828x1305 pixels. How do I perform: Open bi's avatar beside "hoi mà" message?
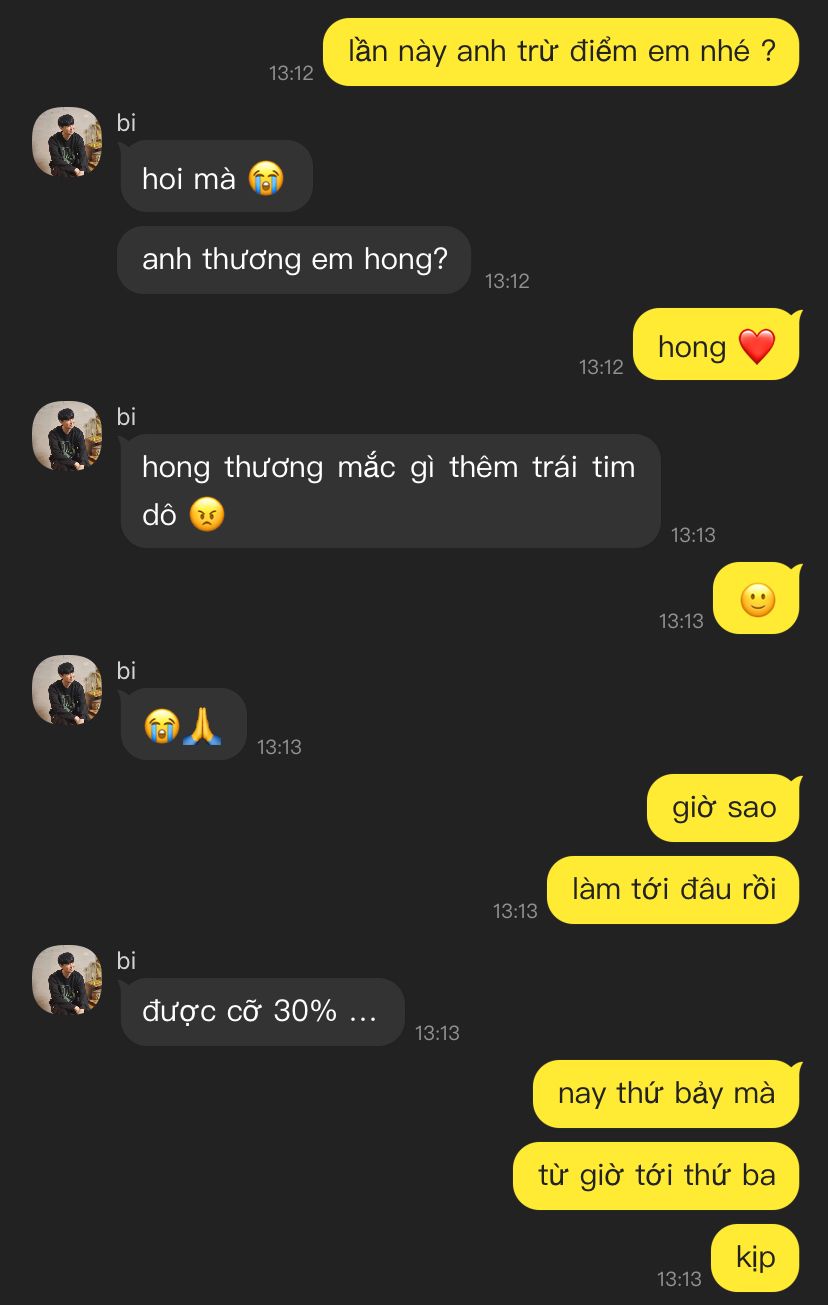[x=67, y=142]
